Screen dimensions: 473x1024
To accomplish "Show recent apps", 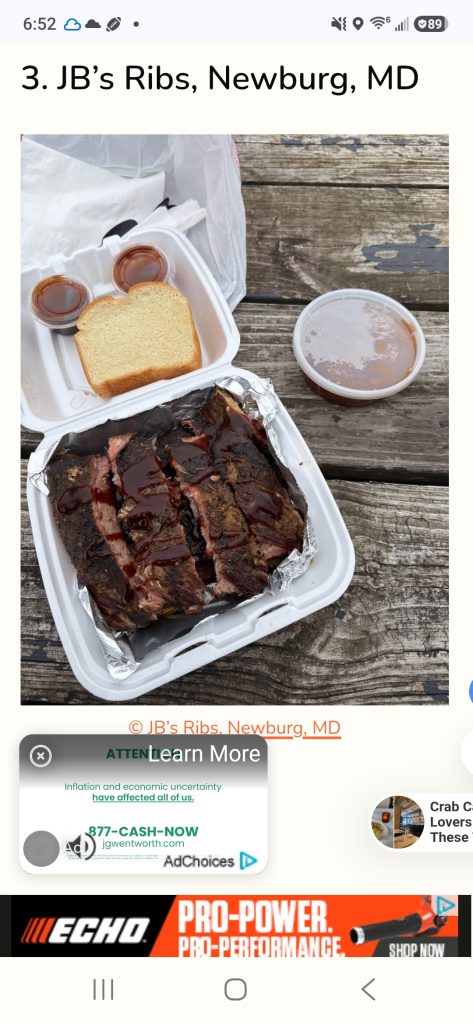I will click(x=103, y=989).
